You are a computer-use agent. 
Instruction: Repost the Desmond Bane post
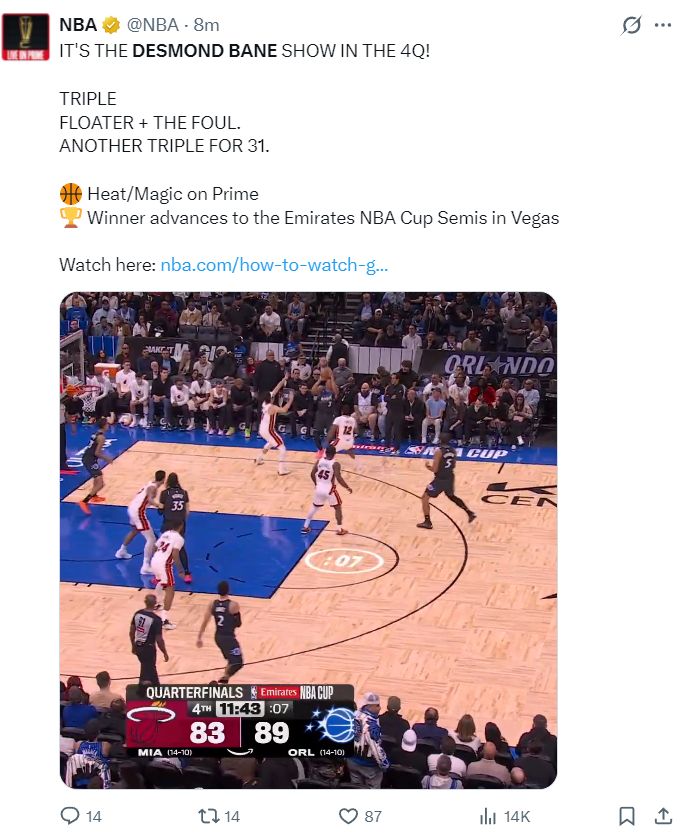pyautogui.click(x=210, y=816)
